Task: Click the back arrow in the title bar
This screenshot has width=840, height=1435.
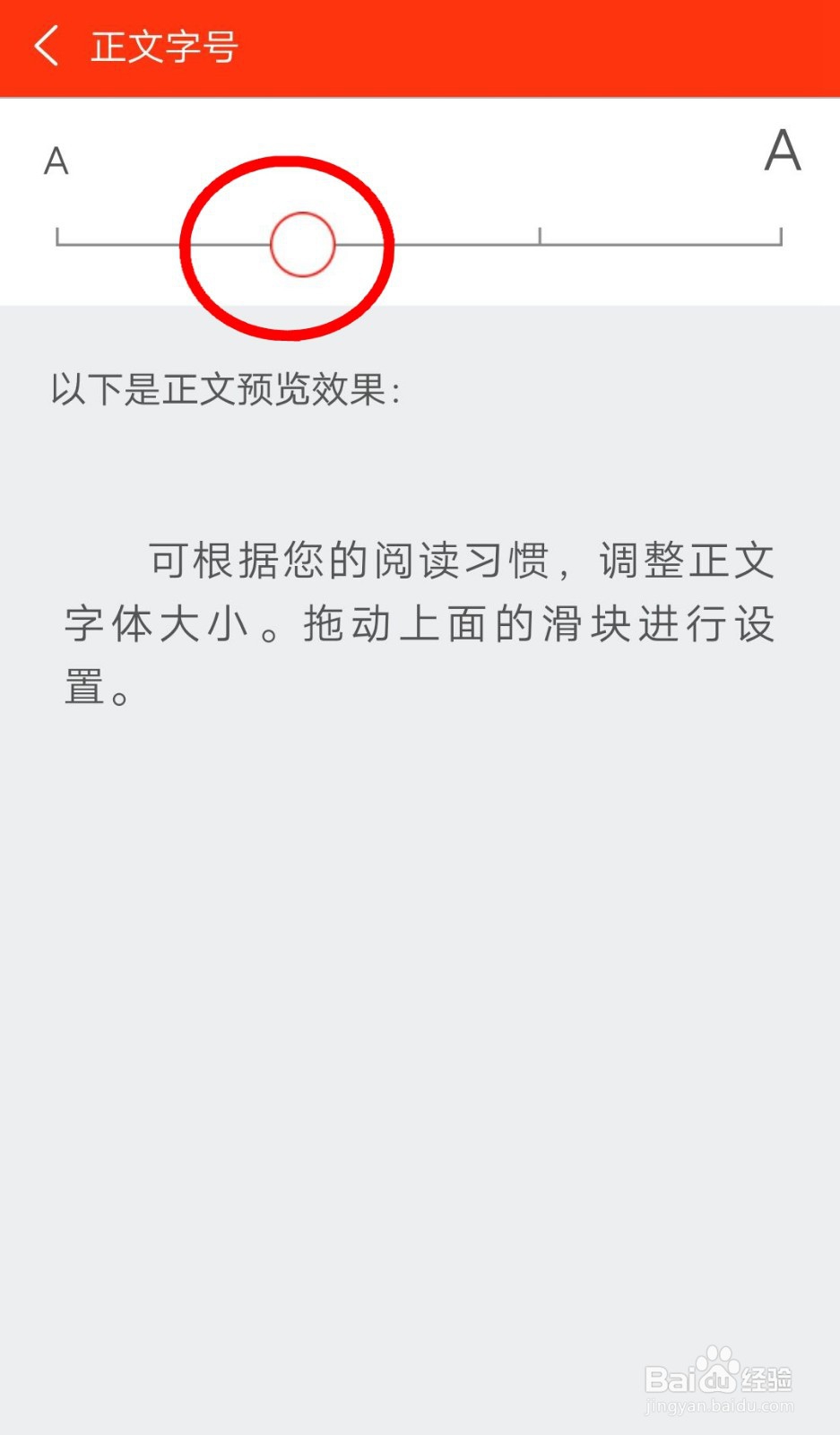Action: pyautogui.click(x=45, y=47)
